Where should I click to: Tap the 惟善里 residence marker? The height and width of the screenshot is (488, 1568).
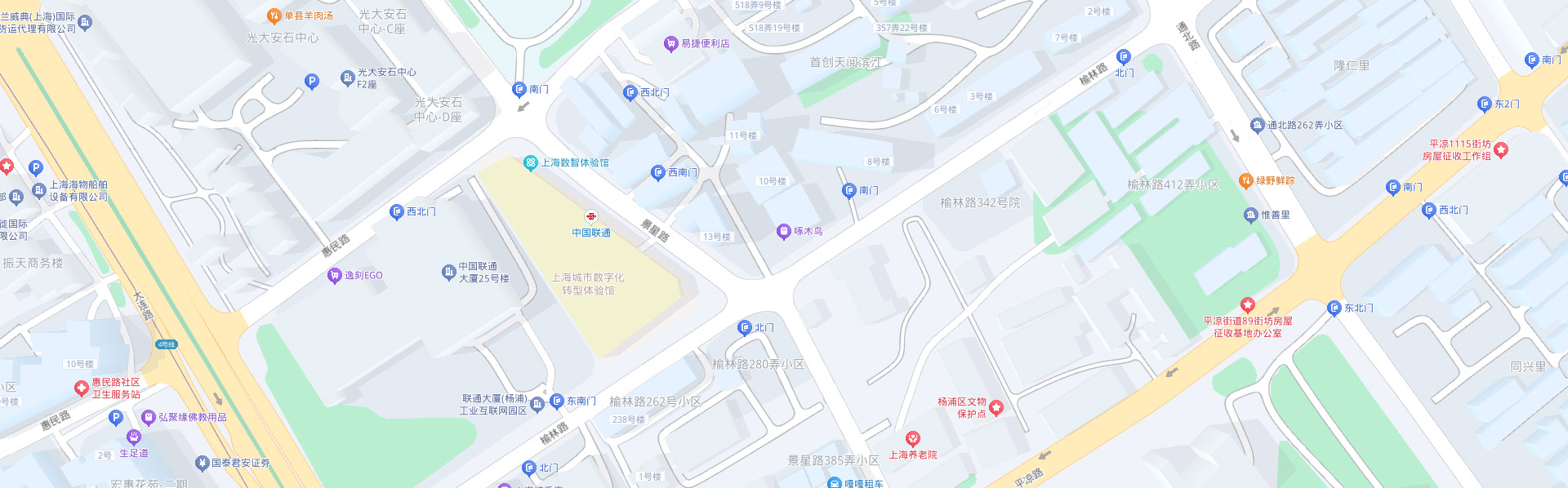[x=1251, y=215]
